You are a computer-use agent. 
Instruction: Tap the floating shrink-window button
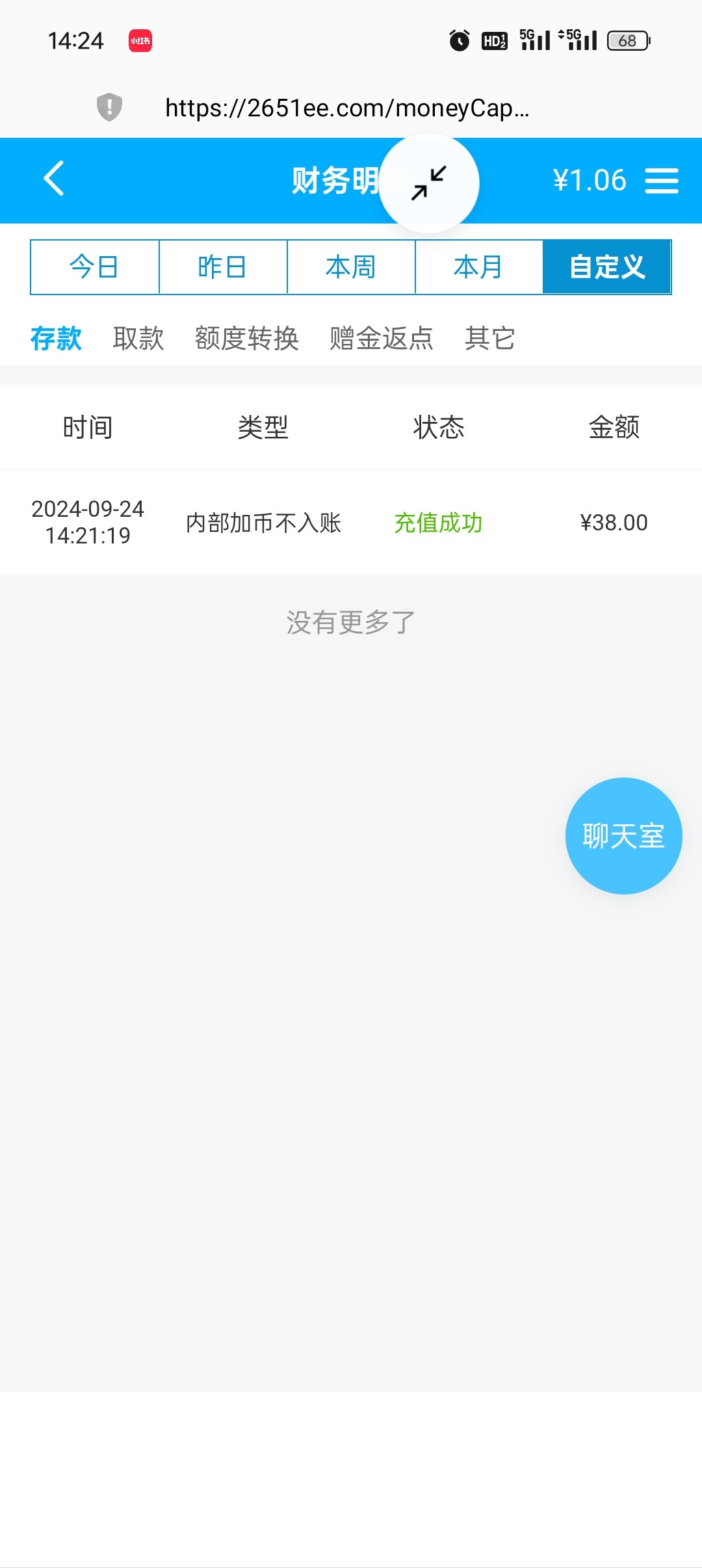tap(429, 183)
